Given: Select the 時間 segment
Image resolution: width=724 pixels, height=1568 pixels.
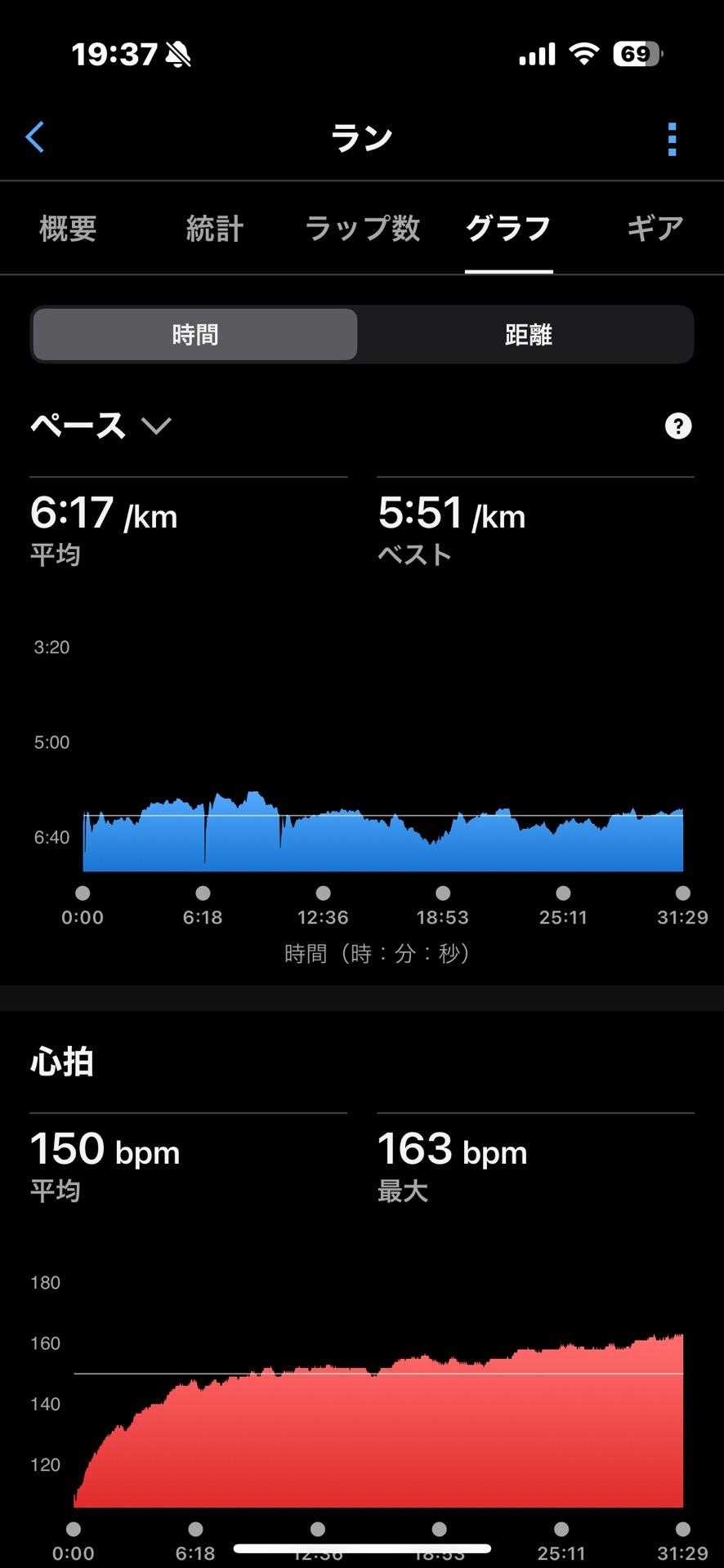Looking at the screenshot, I should [195, 335].
